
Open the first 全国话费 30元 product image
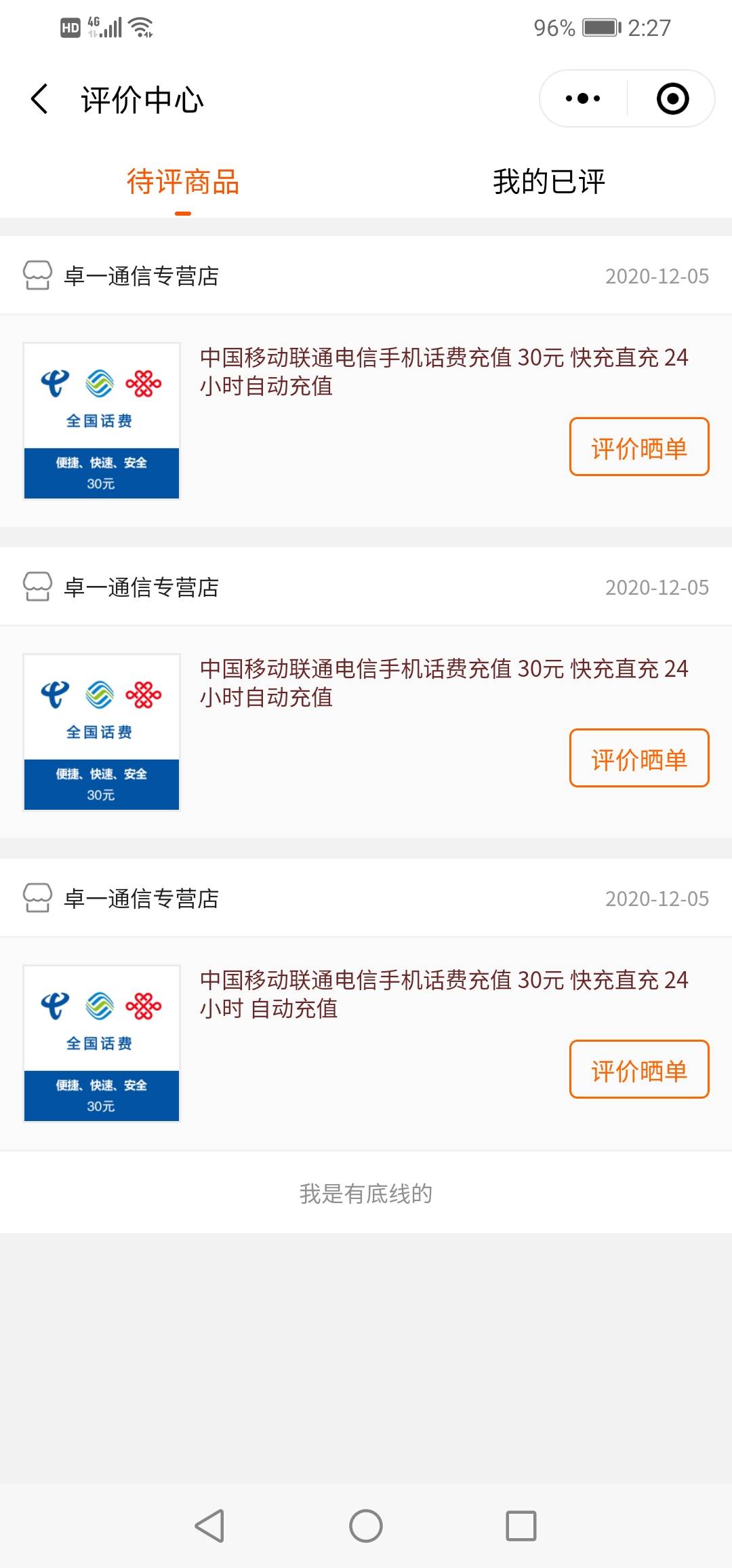click(102, 421)
